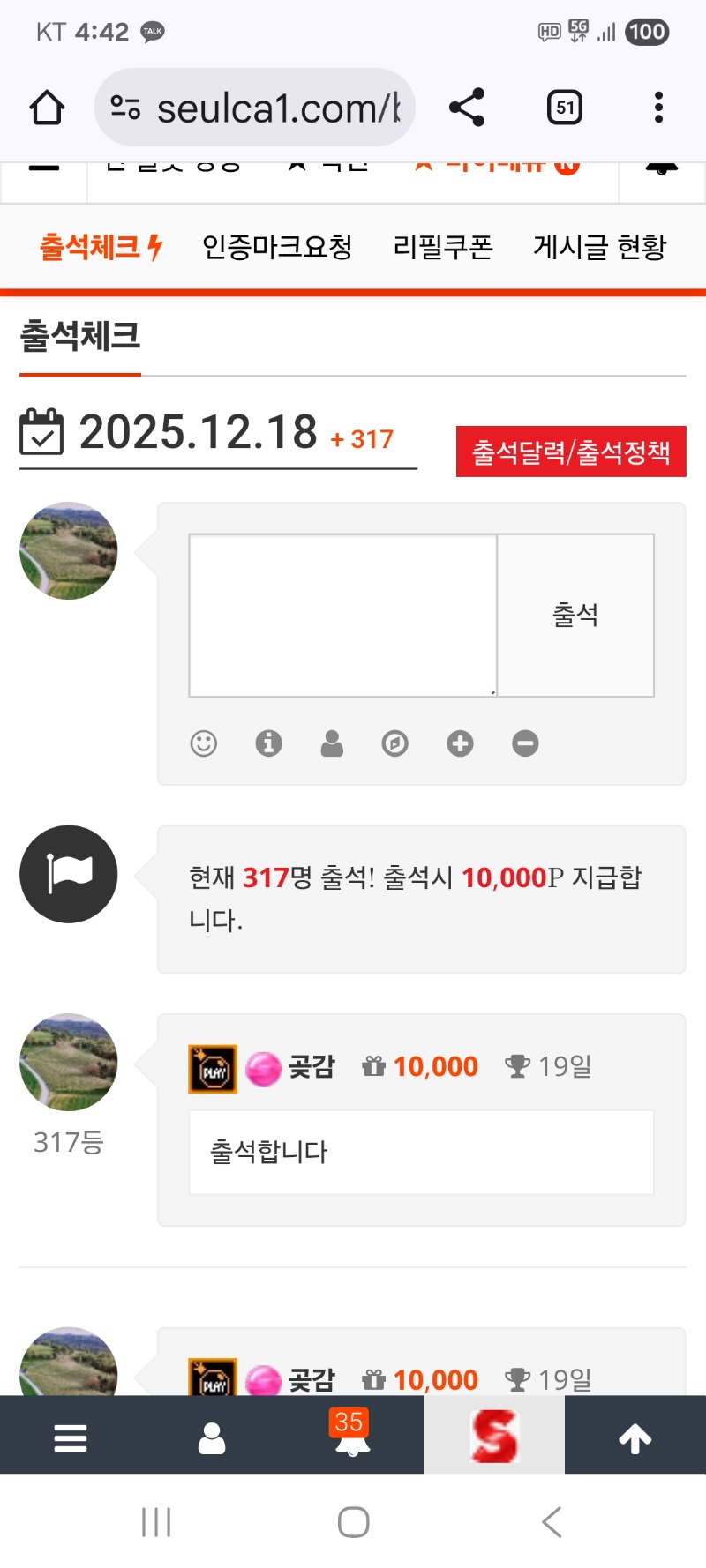Tap the seulca1.com address bar
This screenshot has height=1568, width=706.
(x=256, y=108)
